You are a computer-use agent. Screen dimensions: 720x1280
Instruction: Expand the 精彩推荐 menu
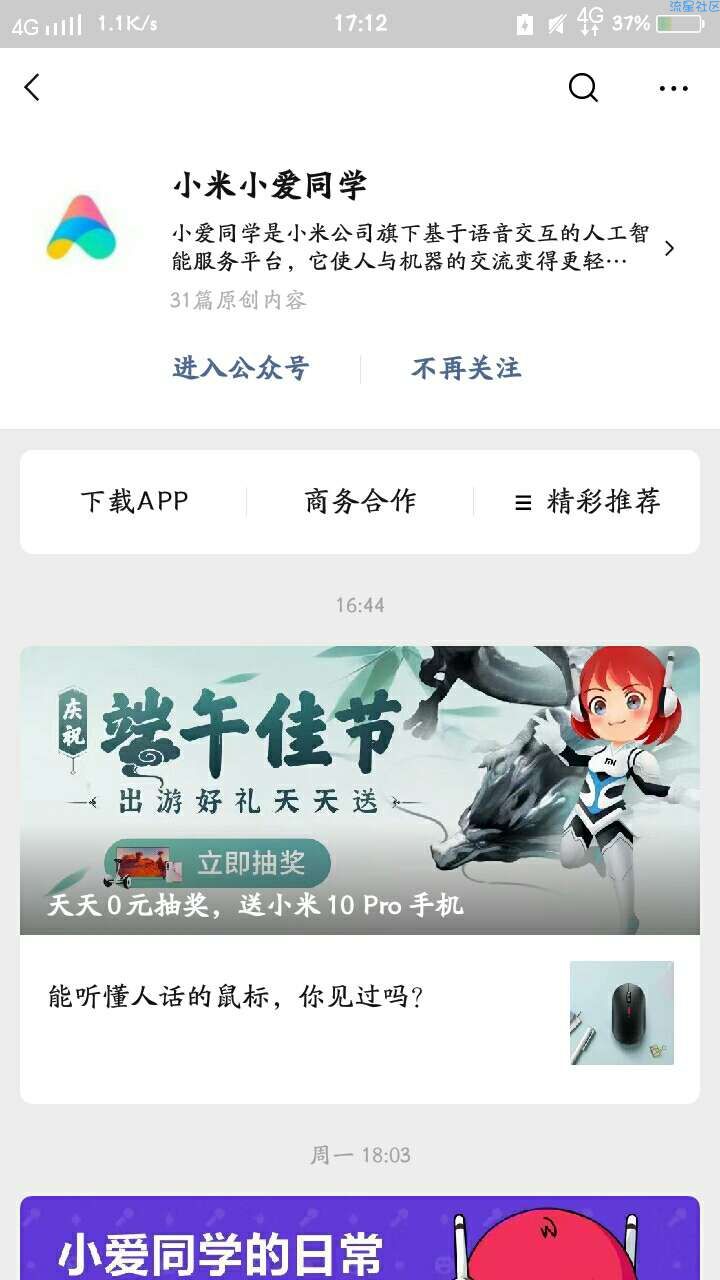[588, 501]
